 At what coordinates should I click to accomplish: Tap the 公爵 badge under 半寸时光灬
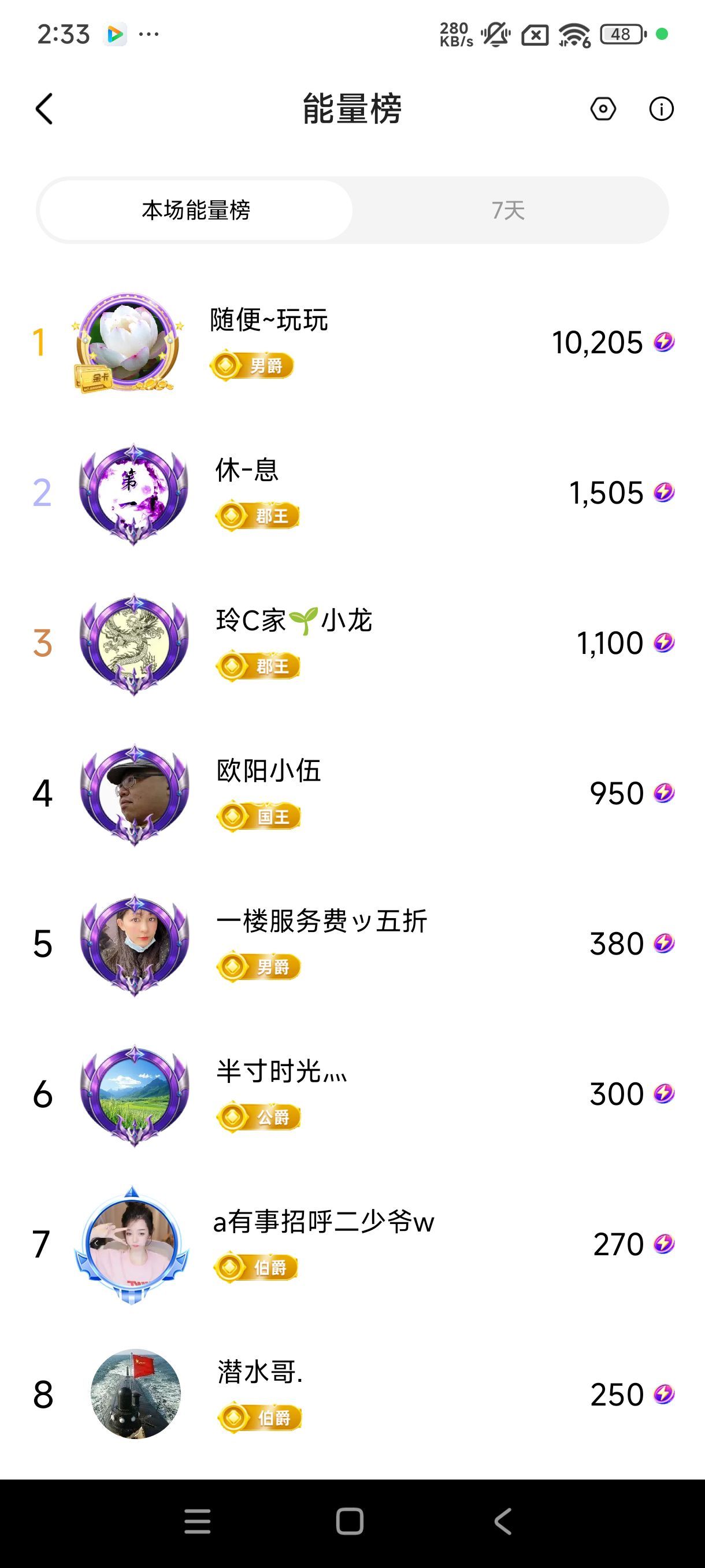(258, 1118)
